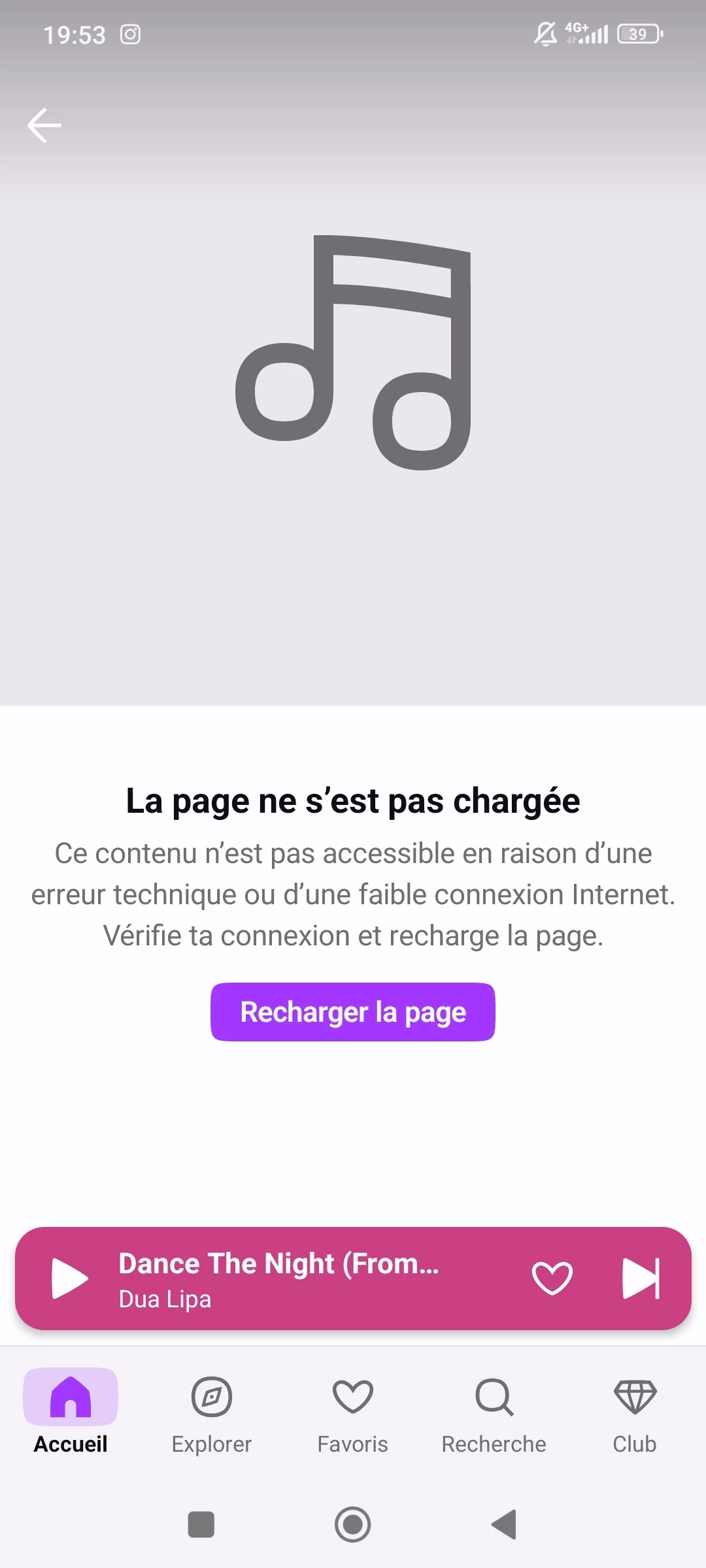
Task: Open the Dance The Night mini player
Action: (294, 1278)
